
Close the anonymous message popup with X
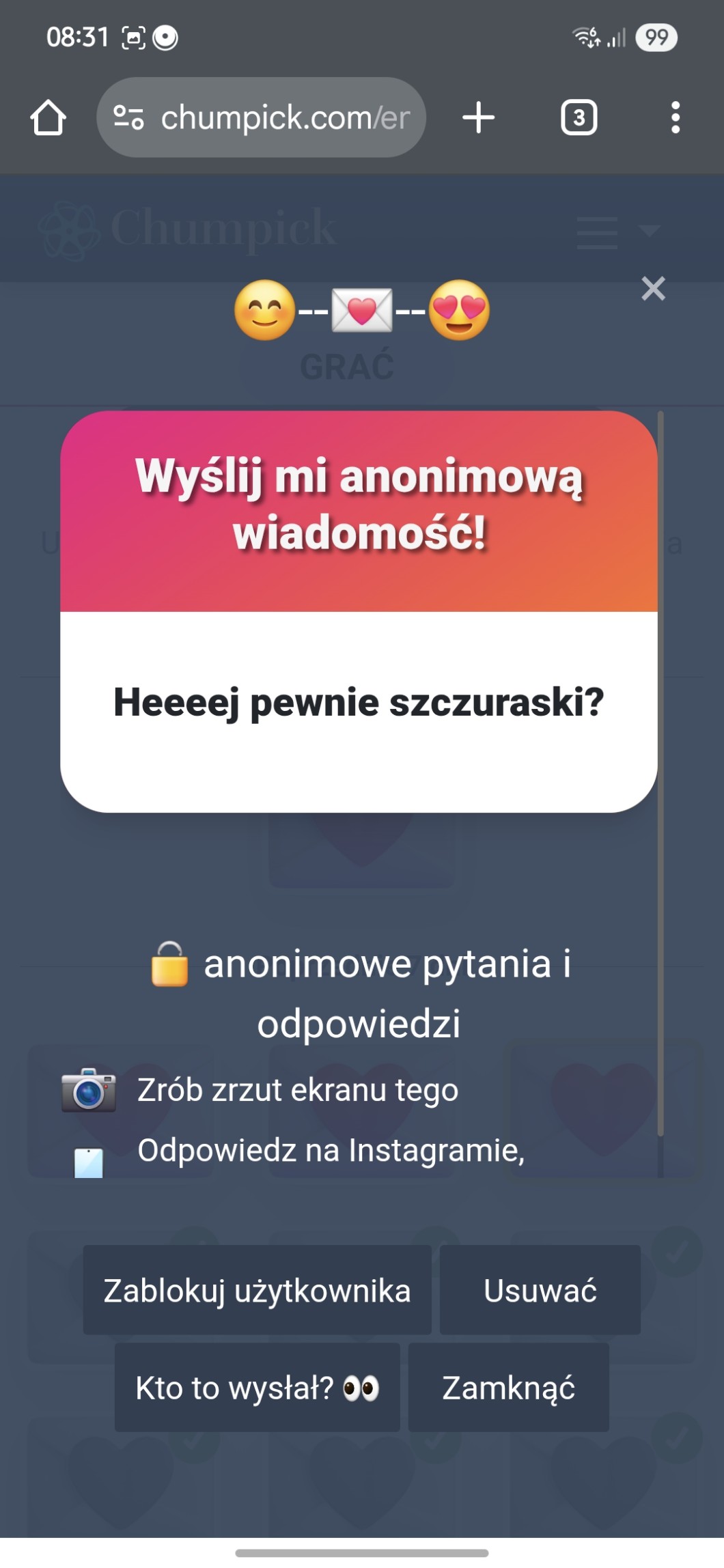tap(653, 289)
